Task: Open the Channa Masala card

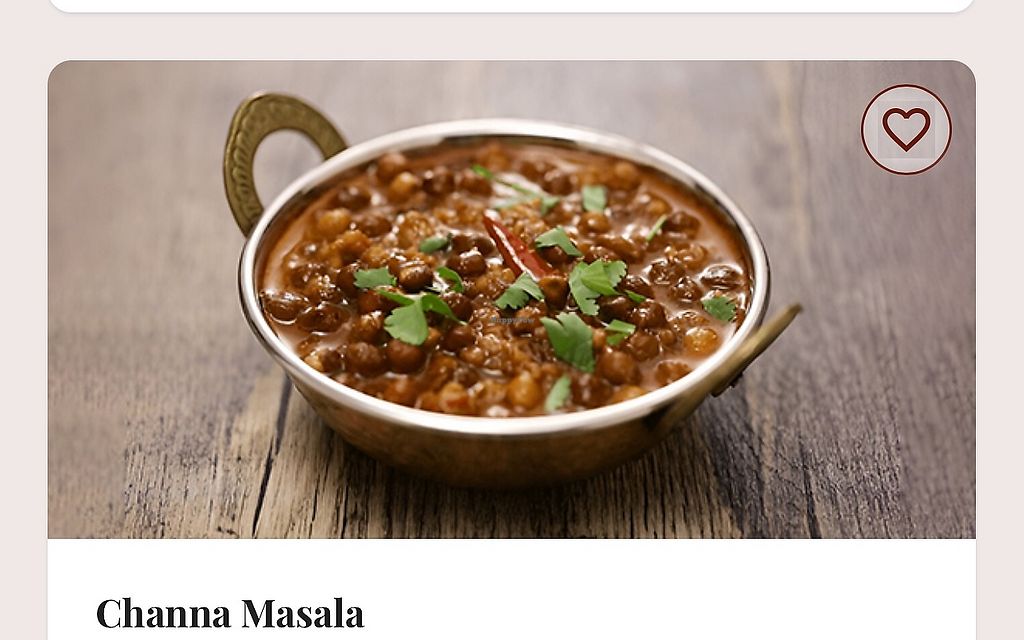Action: (230, 612)
